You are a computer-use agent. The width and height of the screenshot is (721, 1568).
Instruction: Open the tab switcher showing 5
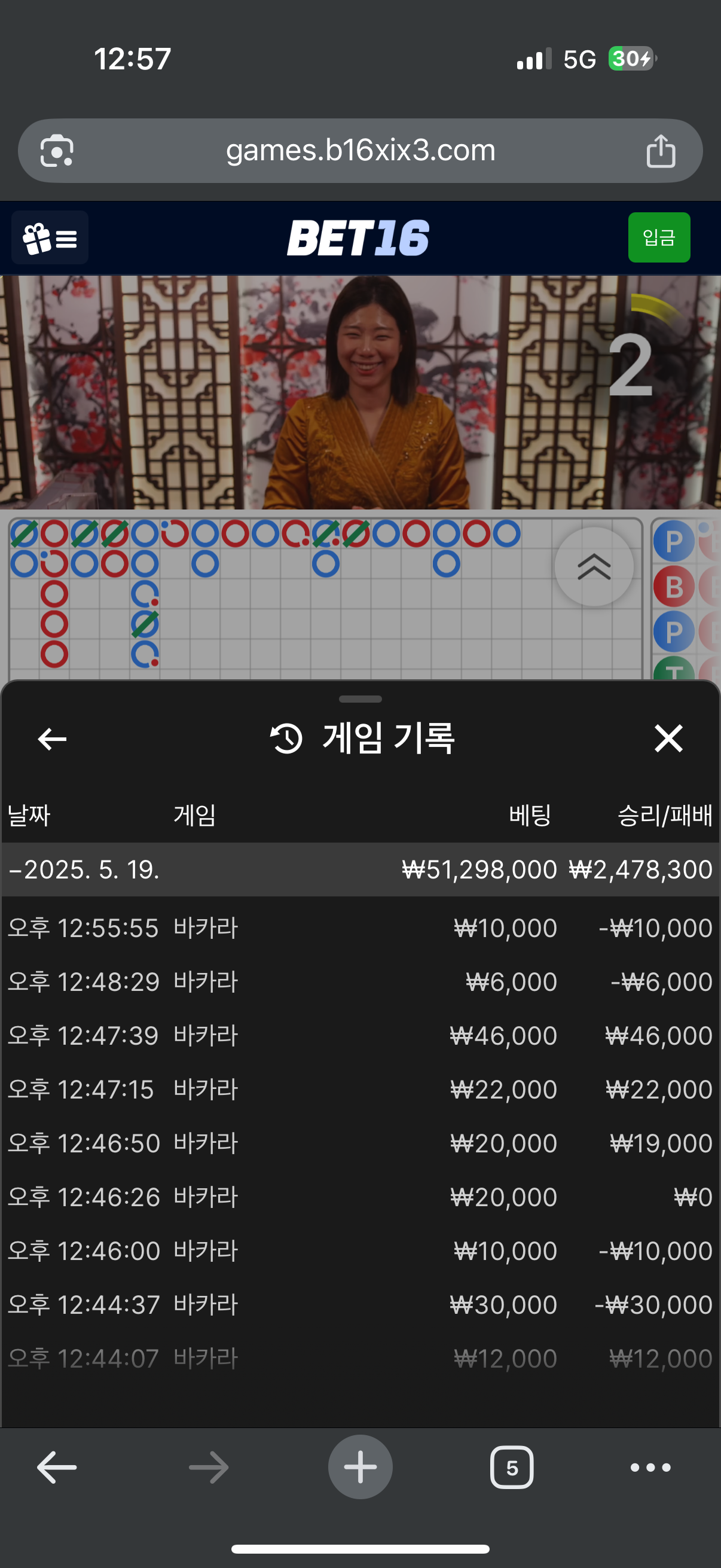tap(512, 1467)
